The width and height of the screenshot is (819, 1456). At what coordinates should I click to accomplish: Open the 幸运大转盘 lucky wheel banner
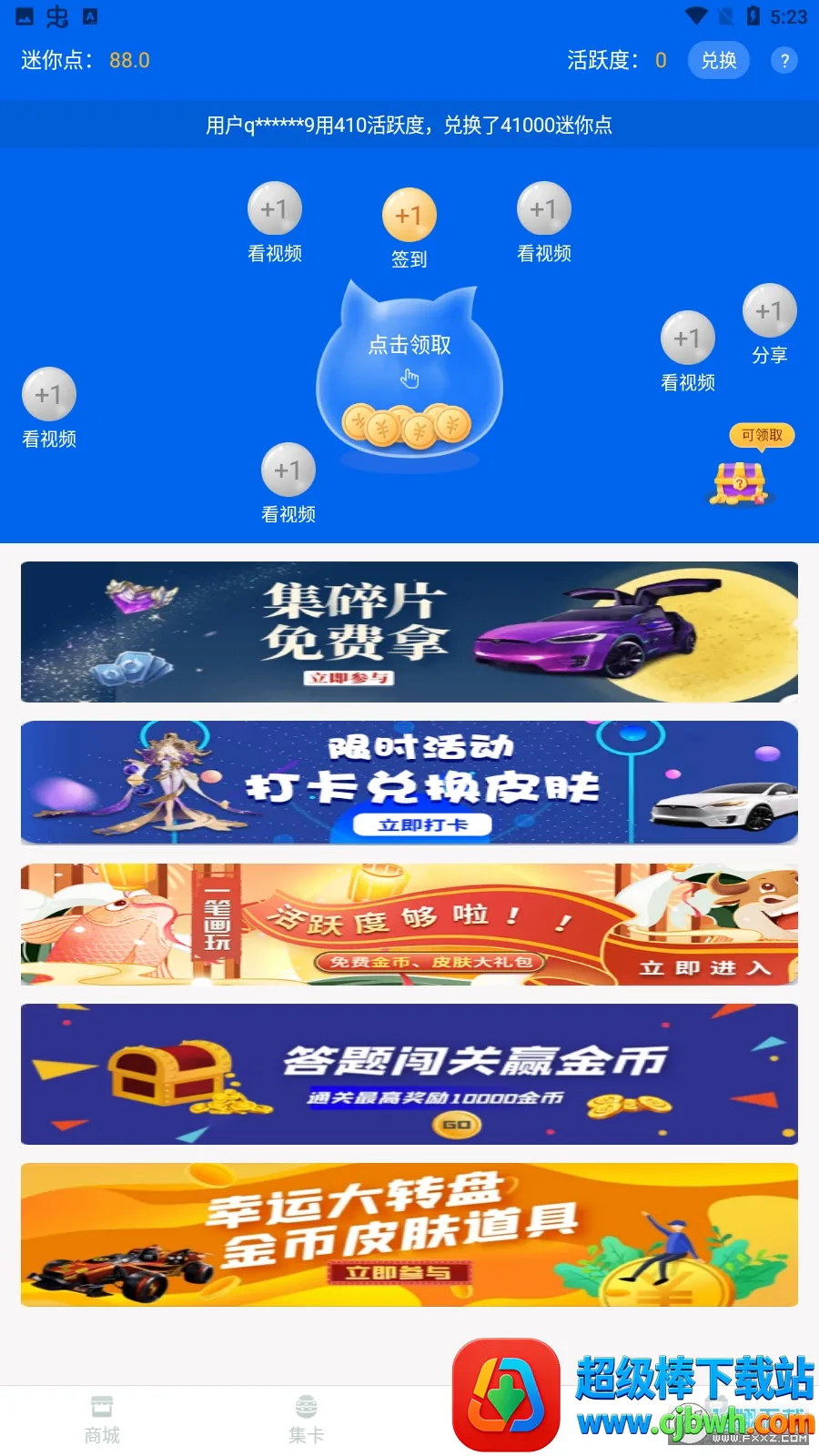click(x=409, y=1235)
